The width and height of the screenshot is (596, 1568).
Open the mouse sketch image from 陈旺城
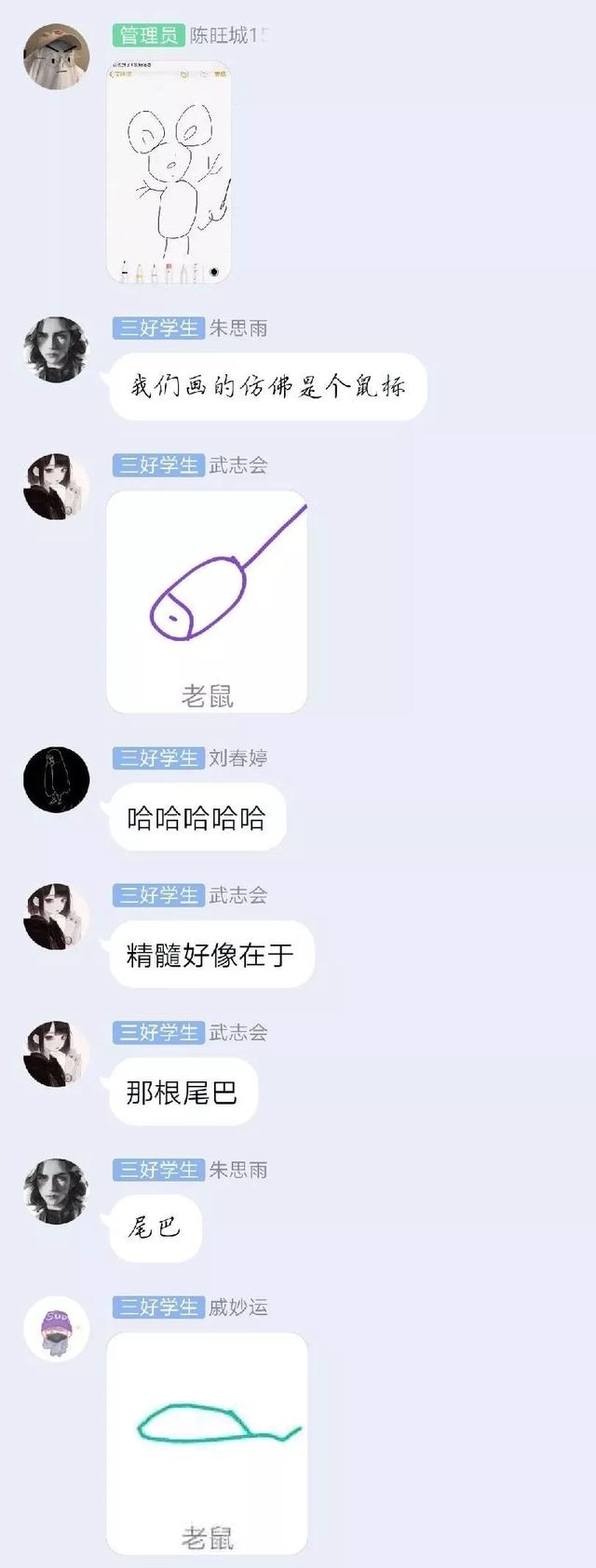(169, 172)
